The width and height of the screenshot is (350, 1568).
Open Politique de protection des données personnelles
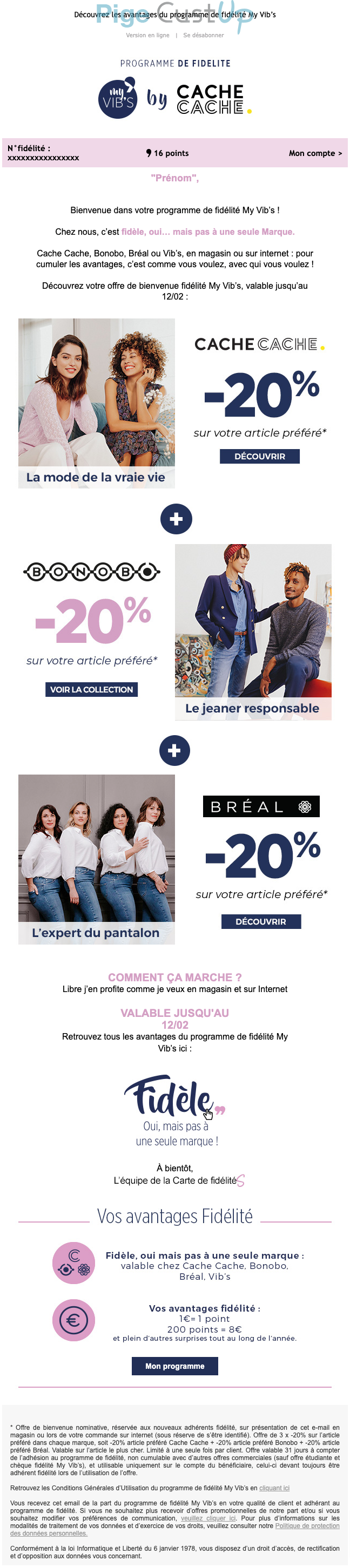click(x=307, y=1525)
